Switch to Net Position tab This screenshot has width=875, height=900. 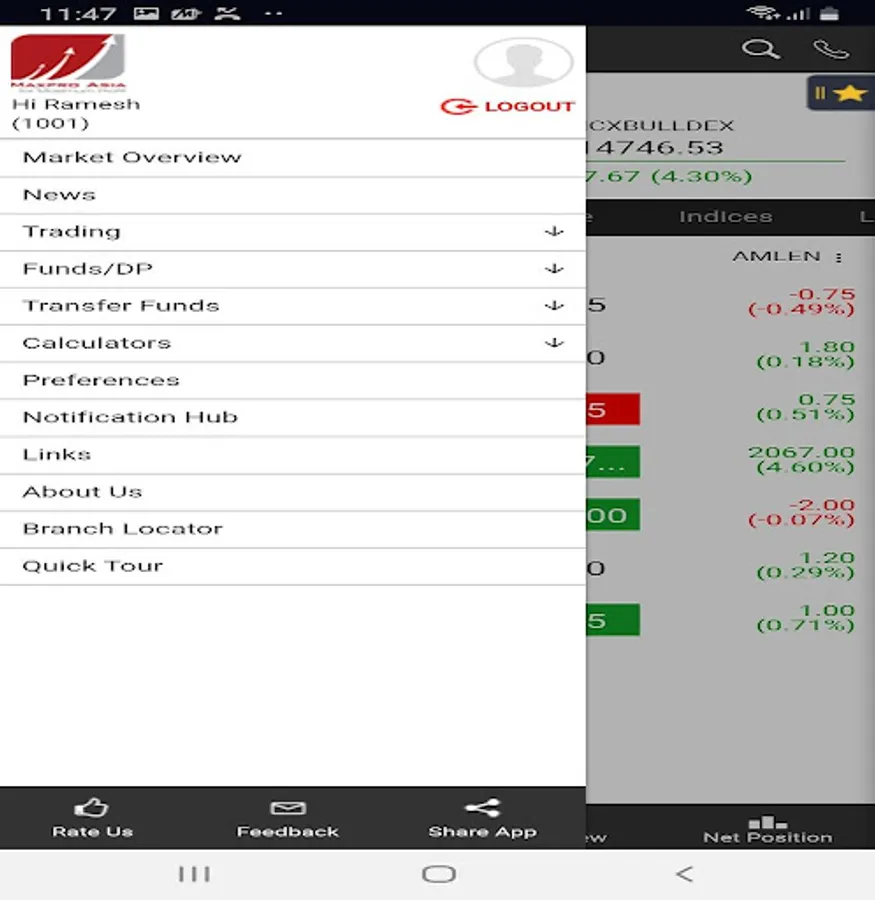point(767,828)
